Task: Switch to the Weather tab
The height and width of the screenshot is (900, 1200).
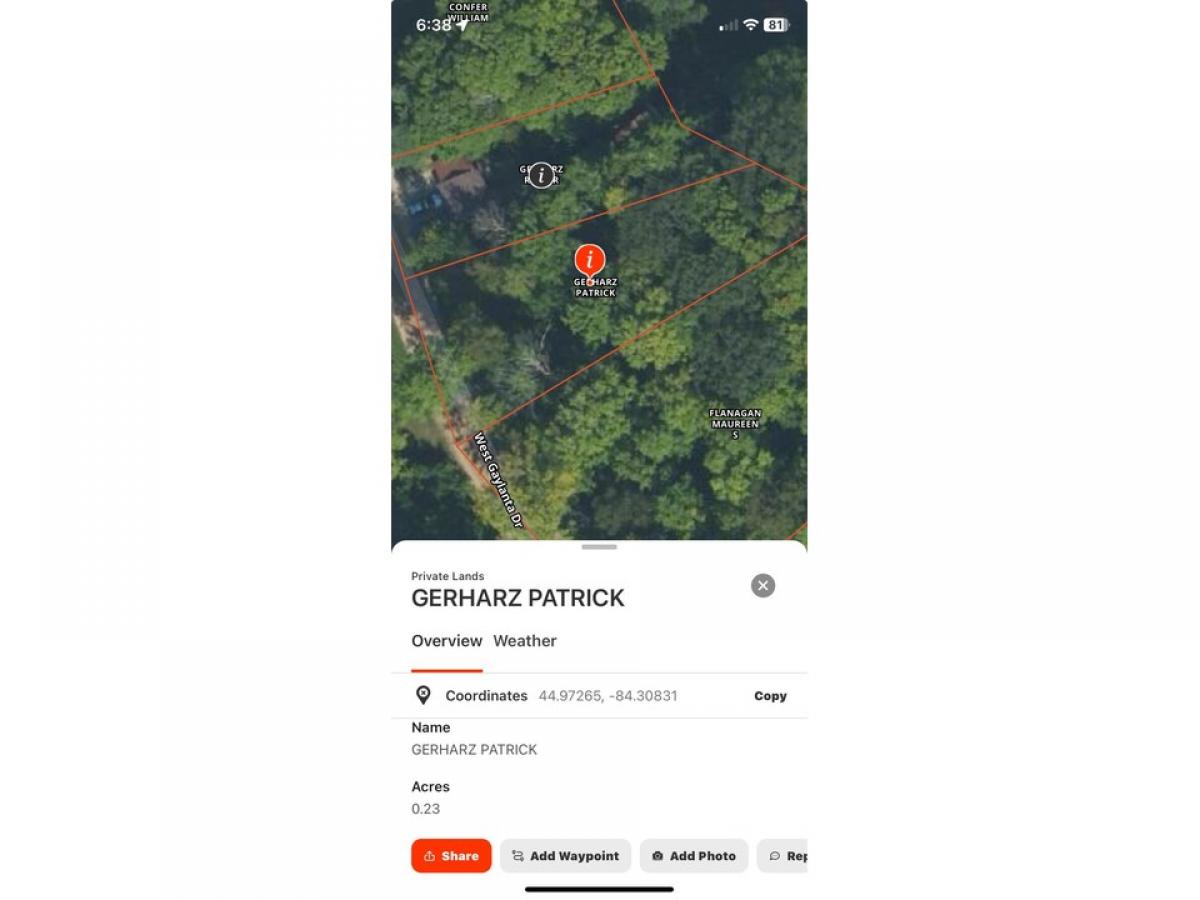Action: [x=524, y=641]
